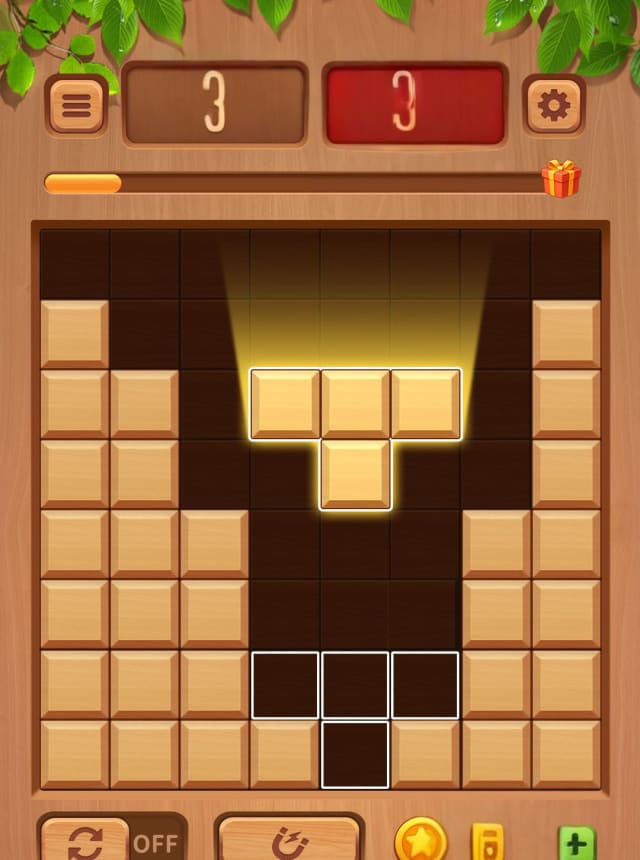The width and height of the screenshot is (640, 860).
Task: Use the magnet power-up button
Action: [x=289, y=840]
